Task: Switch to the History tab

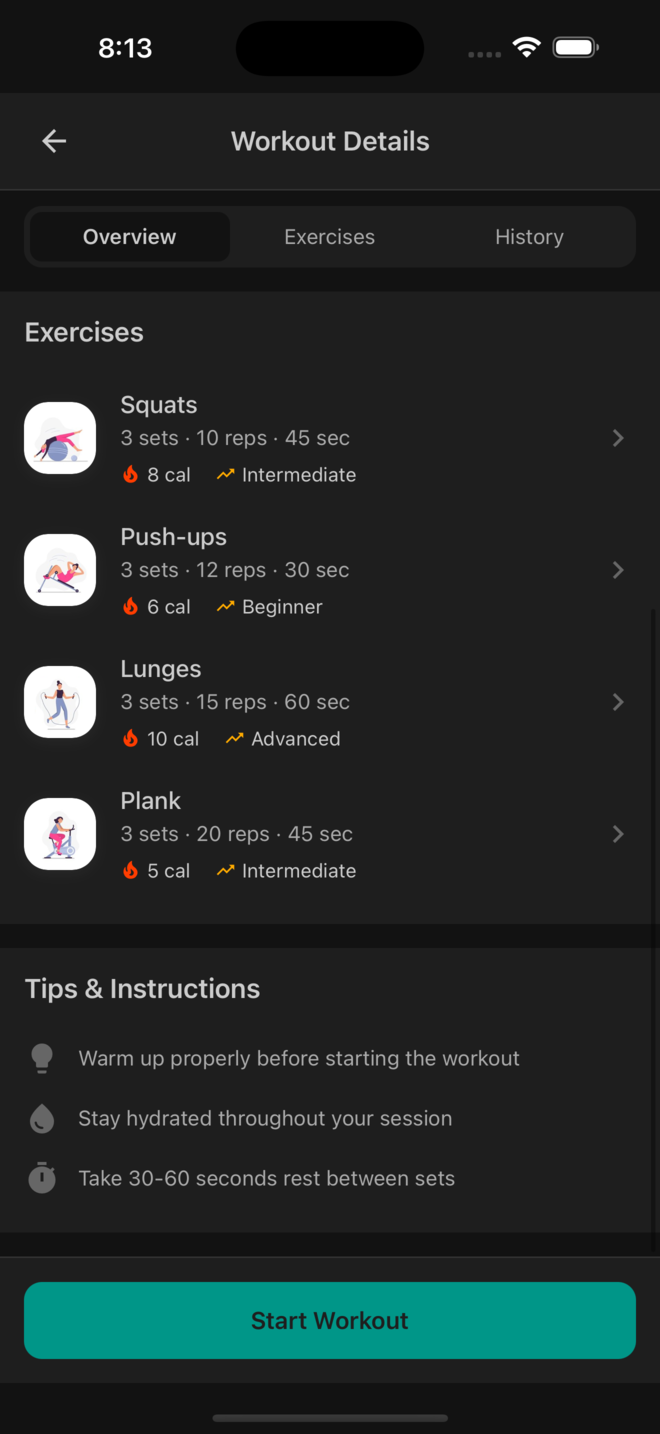Action: point(529,237)
